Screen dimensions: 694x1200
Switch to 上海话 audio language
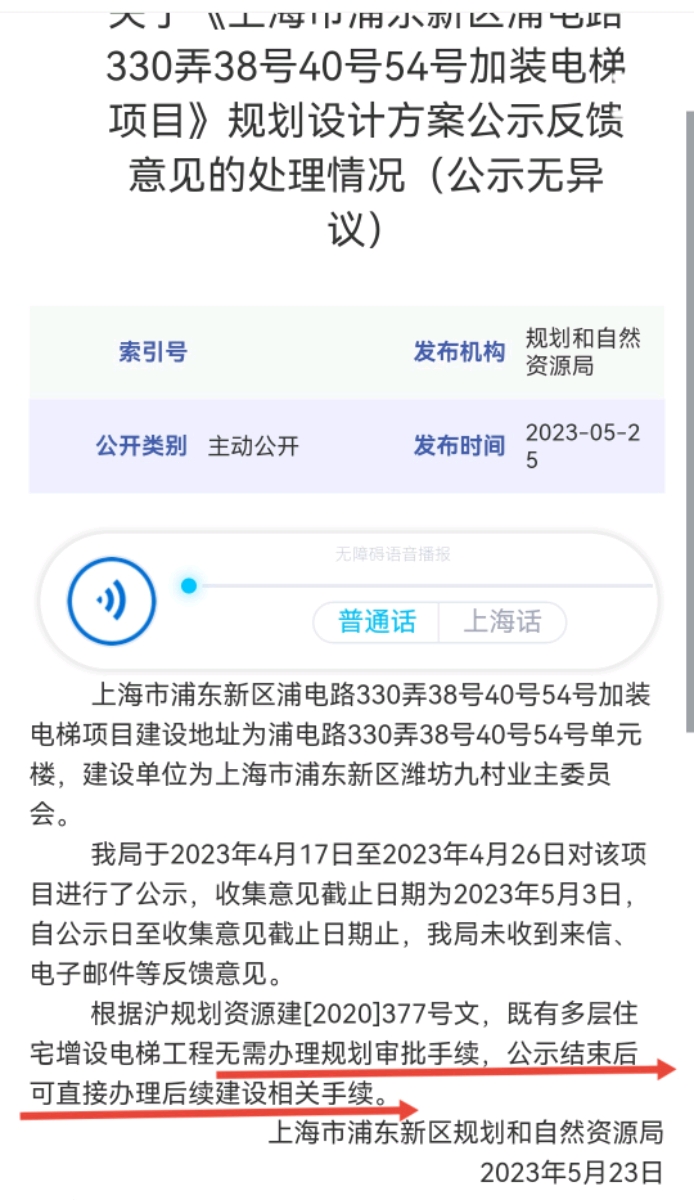502,622
